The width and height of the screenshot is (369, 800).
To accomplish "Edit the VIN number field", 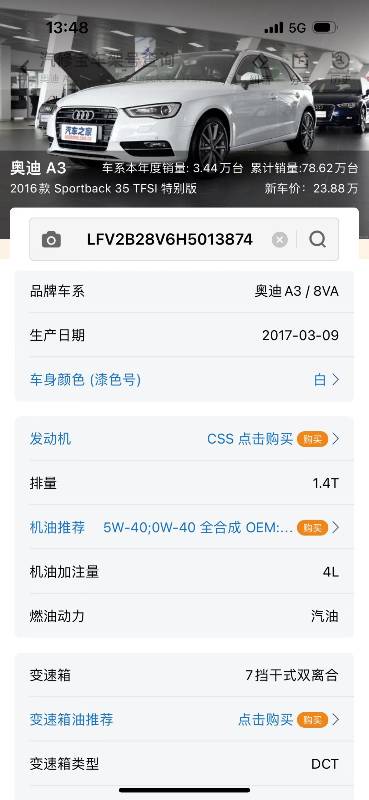I will click(170, 239).
